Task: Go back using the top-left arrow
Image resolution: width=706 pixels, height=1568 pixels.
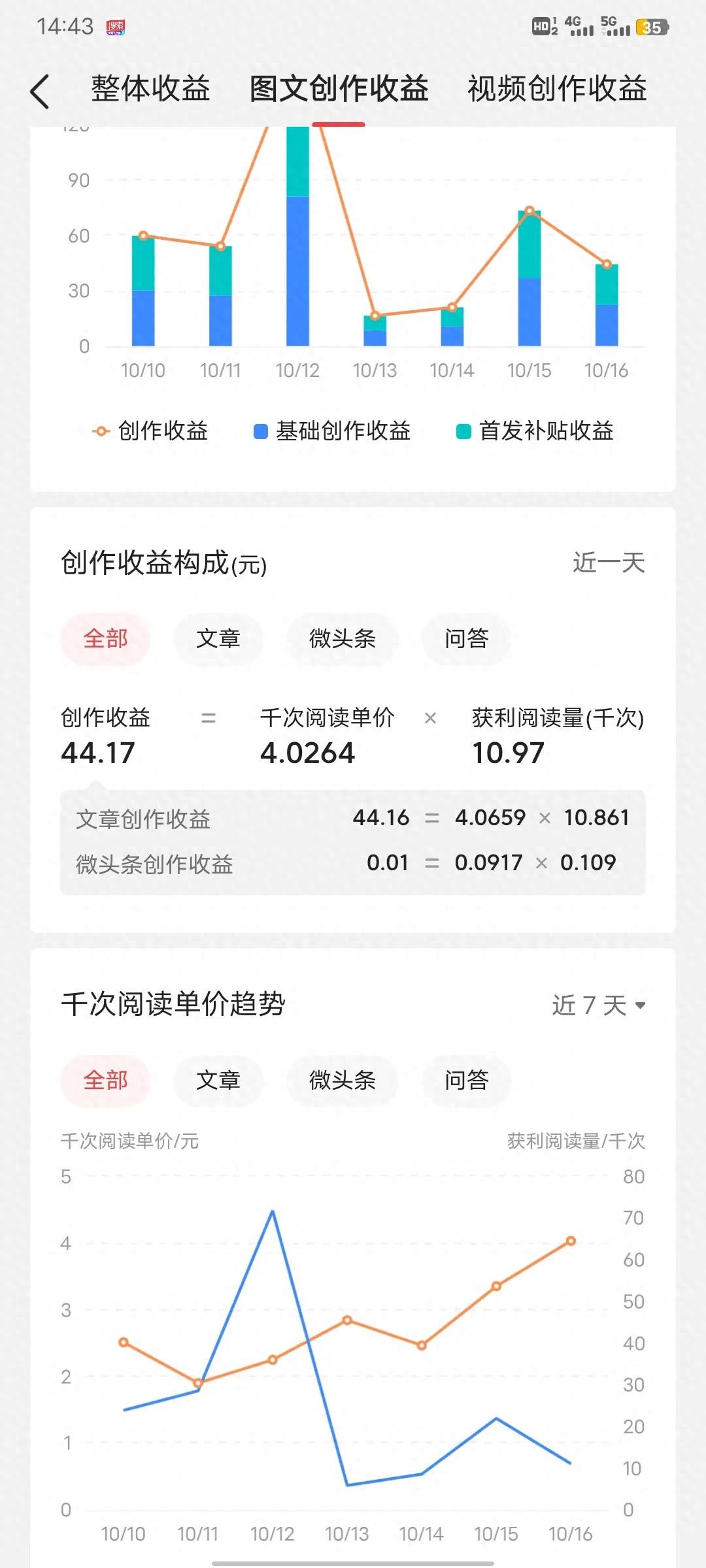Action: click(x=41, y=91)
